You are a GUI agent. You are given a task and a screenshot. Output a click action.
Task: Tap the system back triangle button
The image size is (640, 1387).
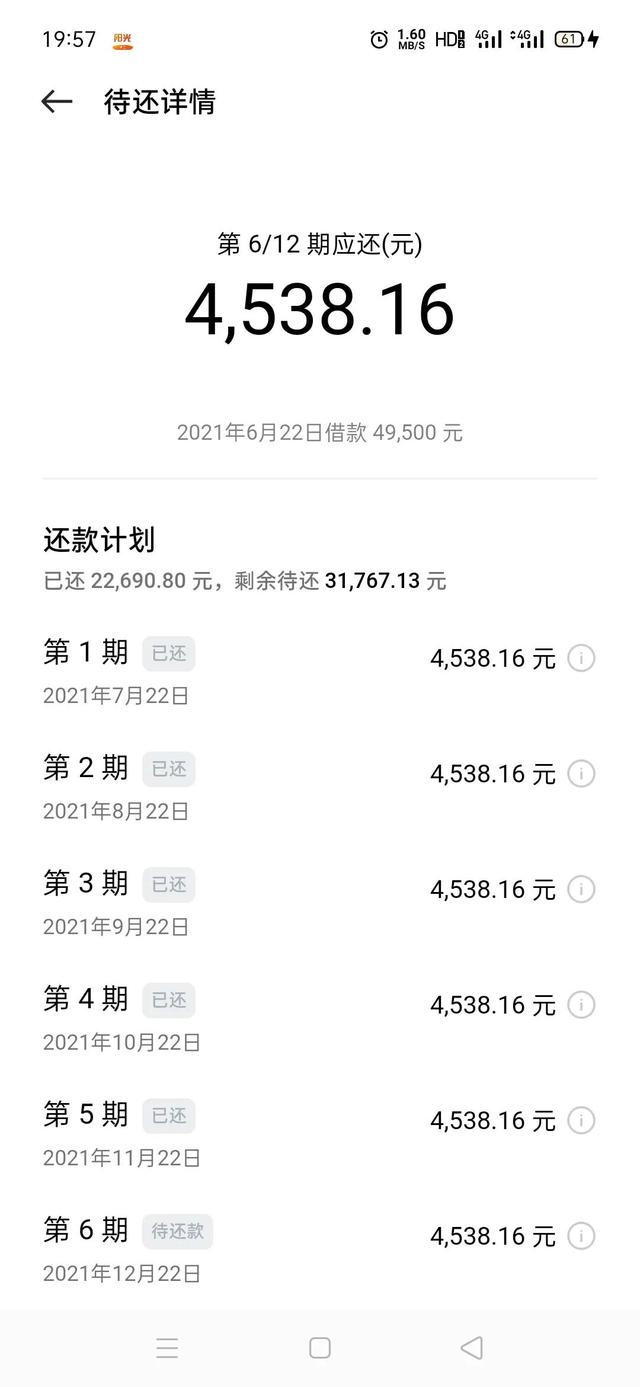[471, 1348]
